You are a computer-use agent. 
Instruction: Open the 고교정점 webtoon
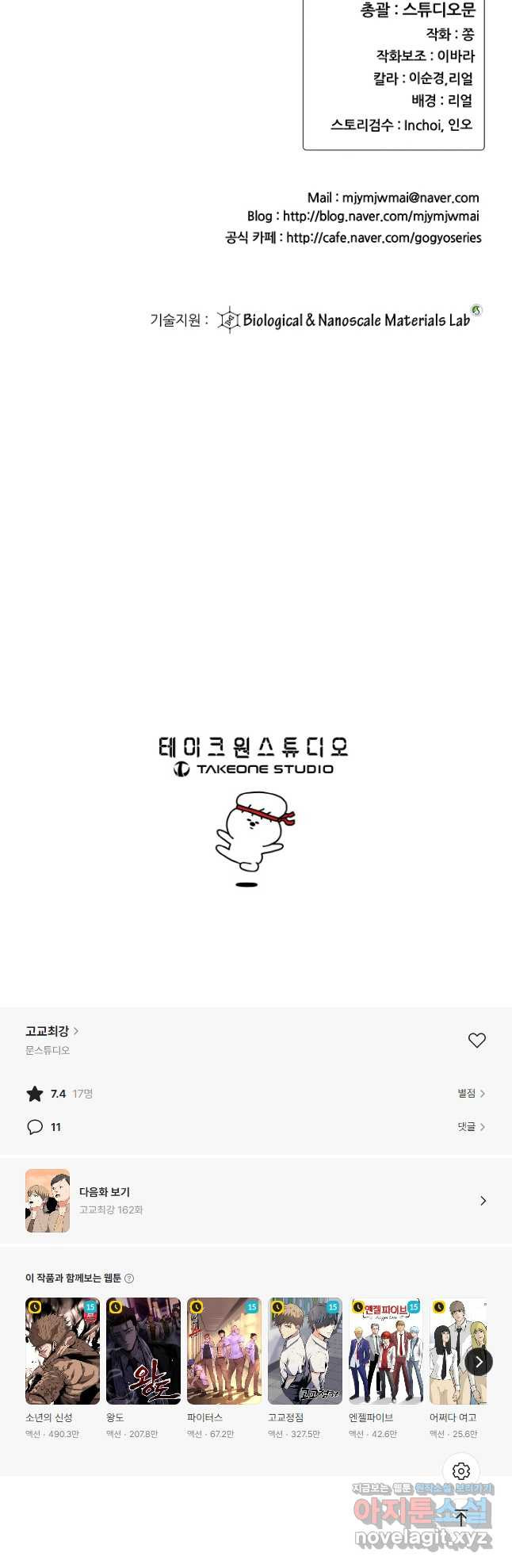305,1351
